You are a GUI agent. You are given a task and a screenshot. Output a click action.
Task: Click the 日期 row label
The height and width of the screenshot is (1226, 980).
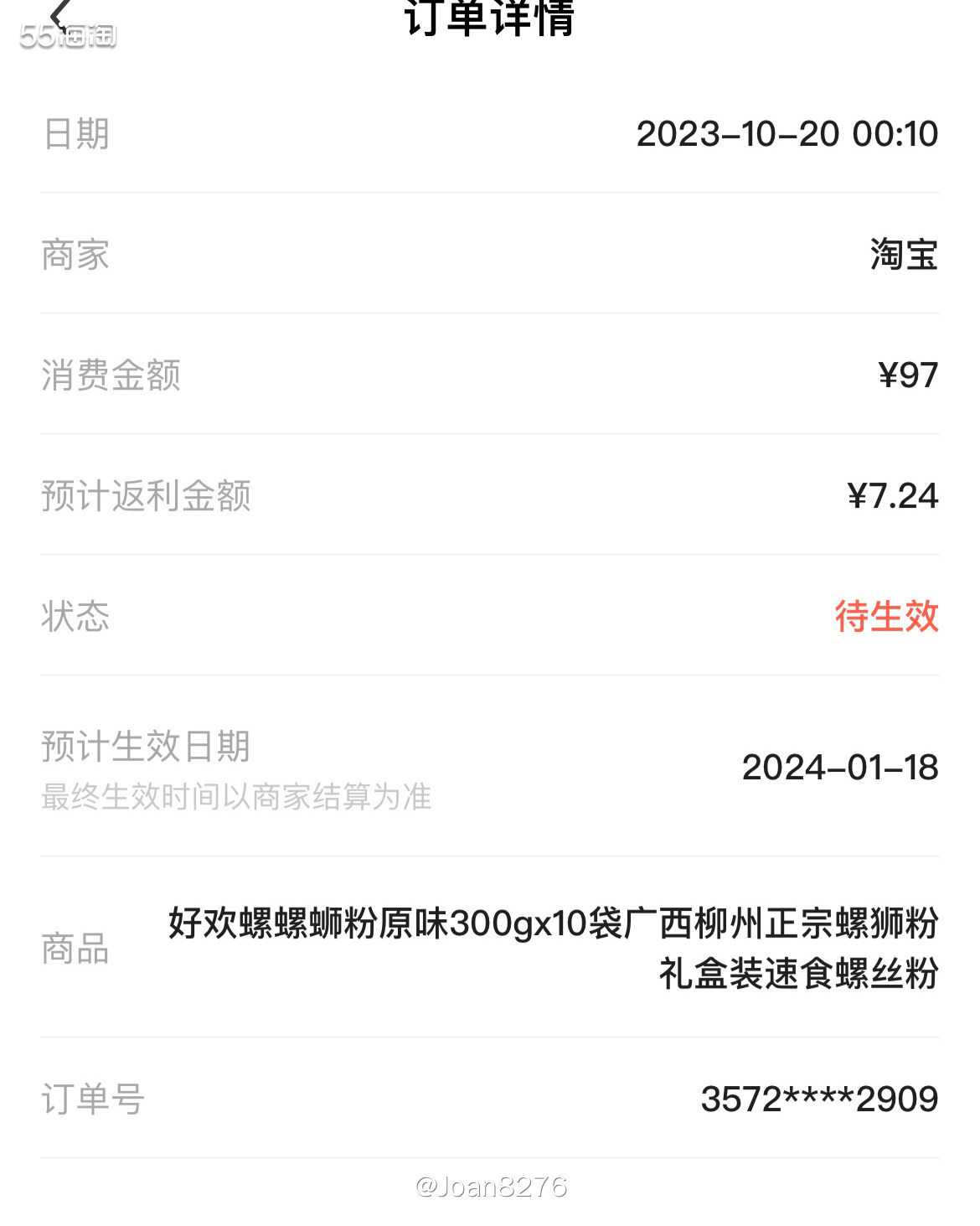pos(75,133)
